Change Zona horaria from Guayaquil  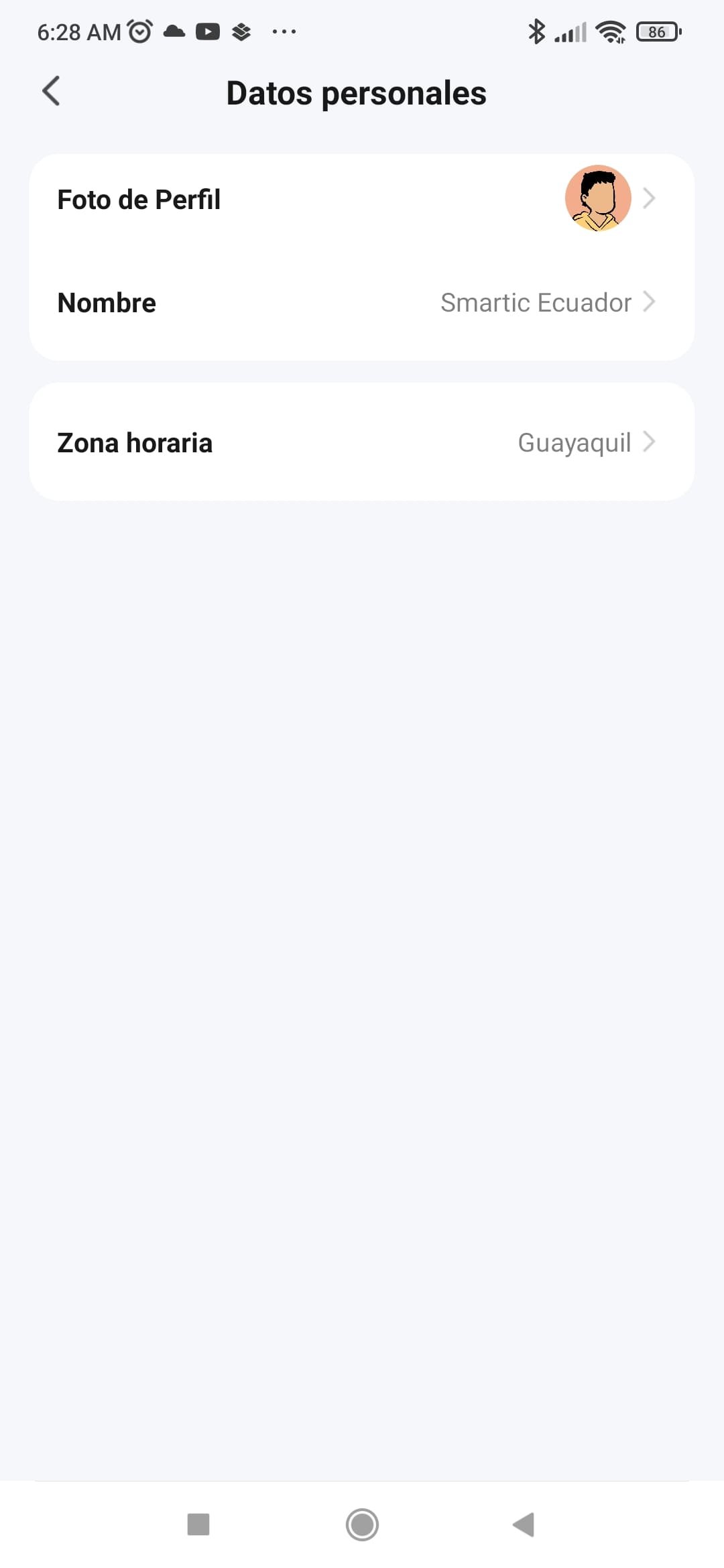pyautogui.click(x=362, y=442)
